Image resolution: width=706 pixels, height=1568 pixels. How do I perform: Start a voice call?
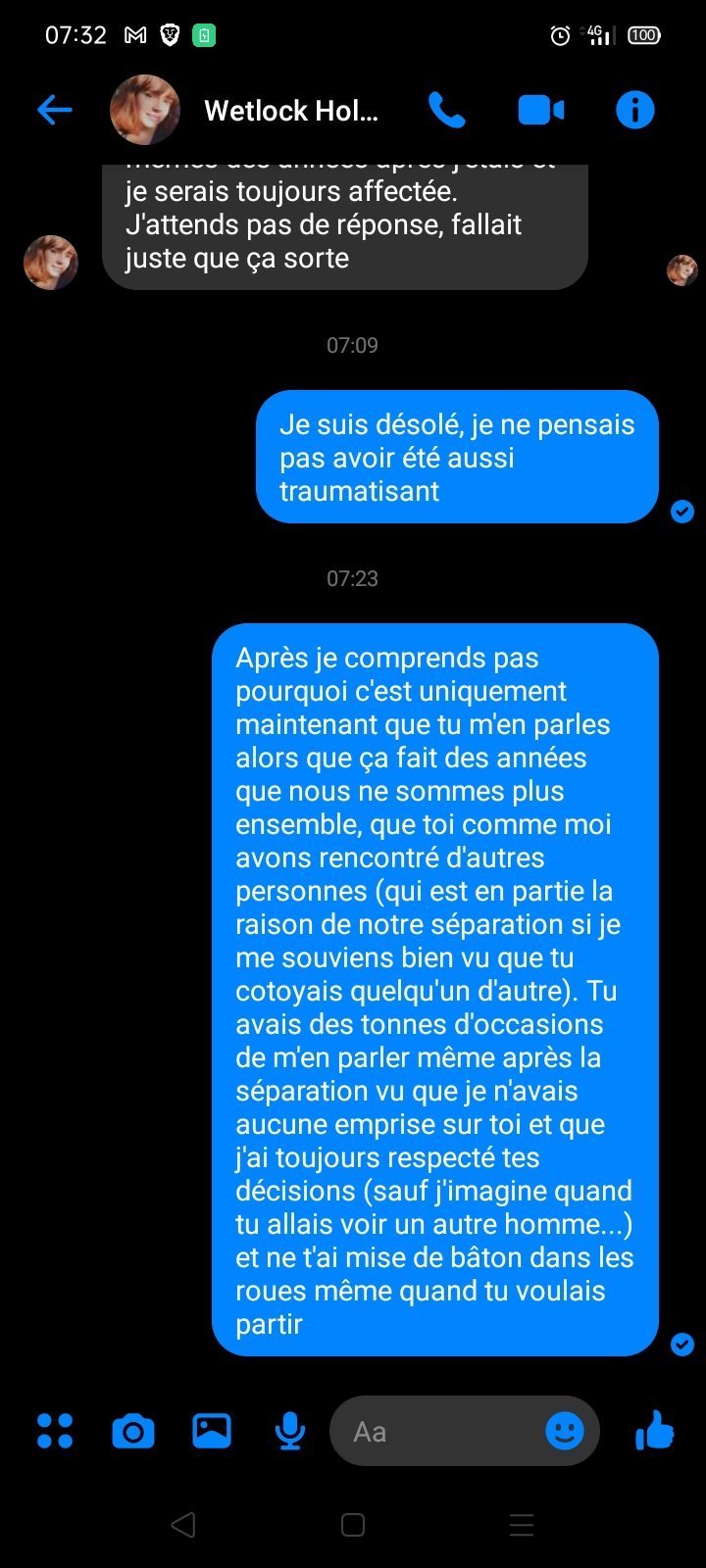[x=447, y=110]
